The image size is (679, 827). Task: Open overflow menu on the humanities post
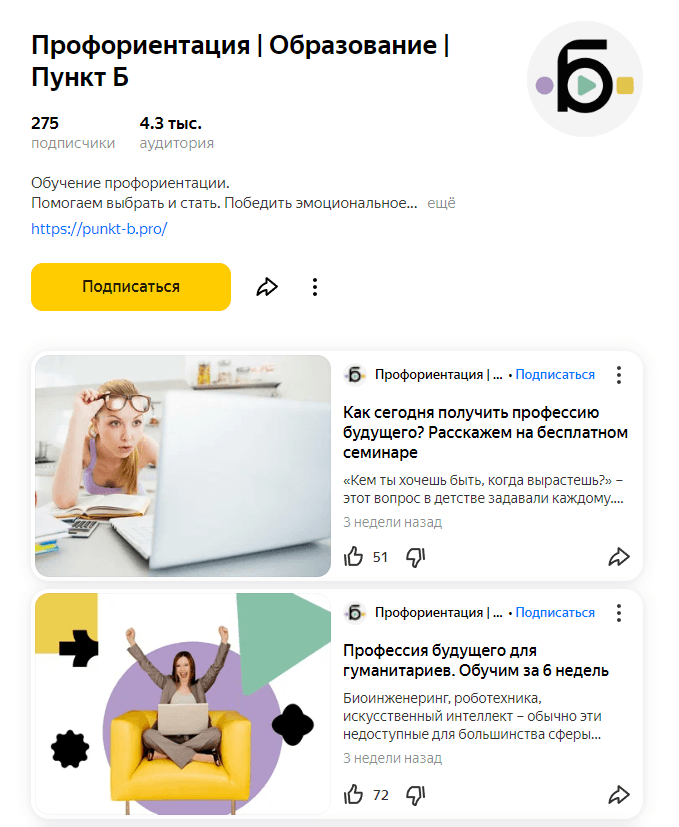619,613
